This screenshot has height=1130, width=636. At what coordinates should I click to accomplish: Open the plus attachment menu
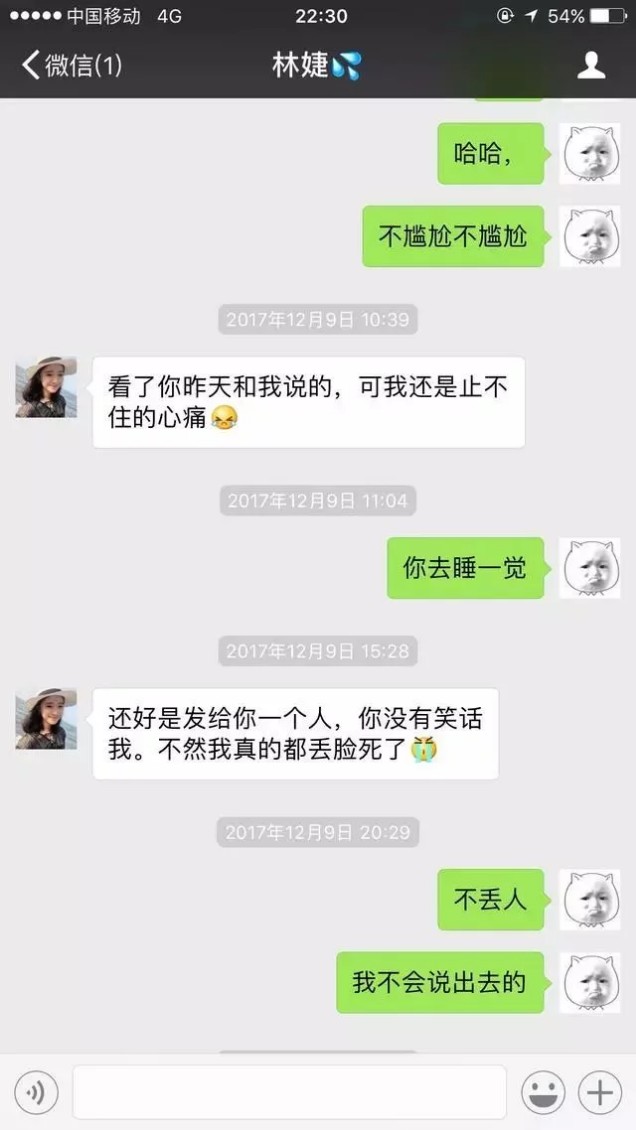pyautogui.click(x=600, y=1092)
